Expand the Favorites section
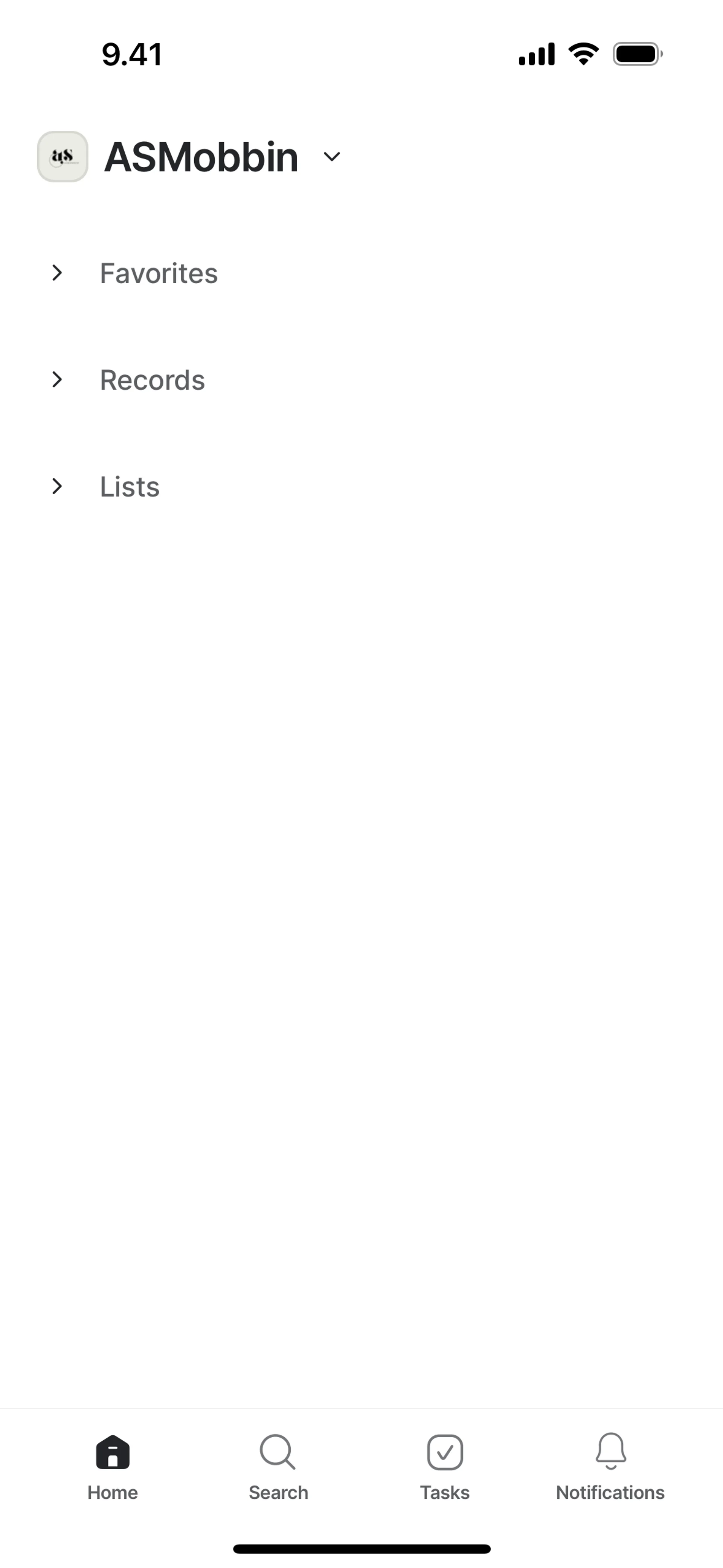 [x=57, y=273]
